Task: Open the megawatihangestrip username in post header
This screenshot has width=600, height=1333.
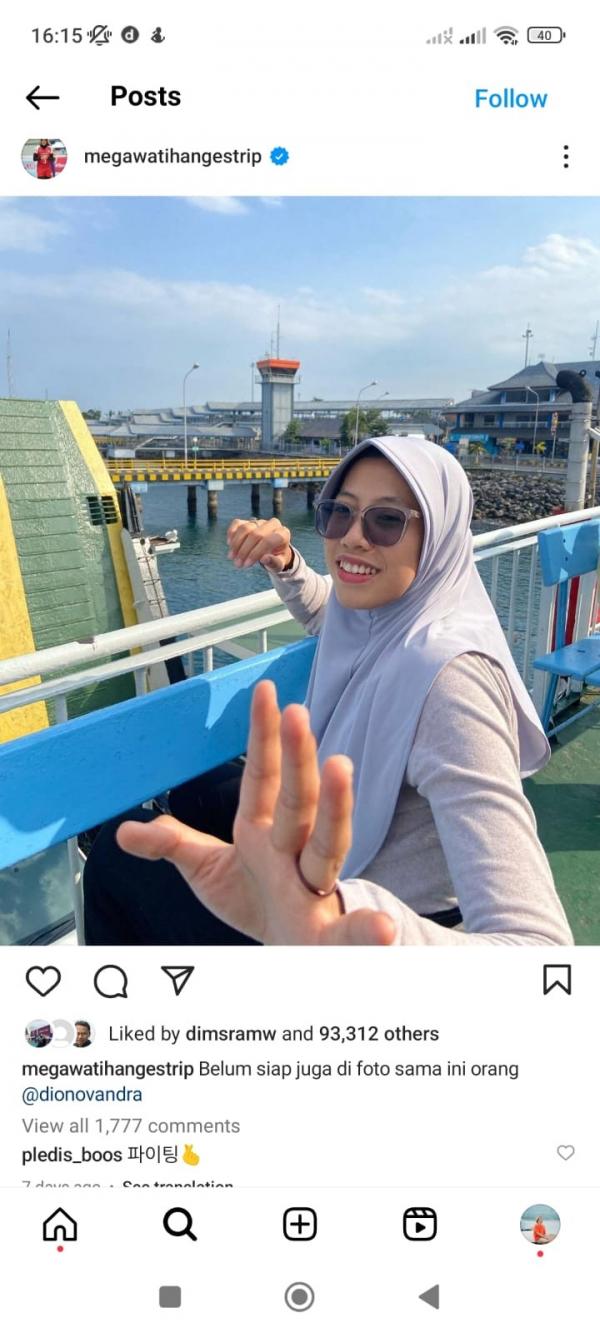Action: click(172, 157)
